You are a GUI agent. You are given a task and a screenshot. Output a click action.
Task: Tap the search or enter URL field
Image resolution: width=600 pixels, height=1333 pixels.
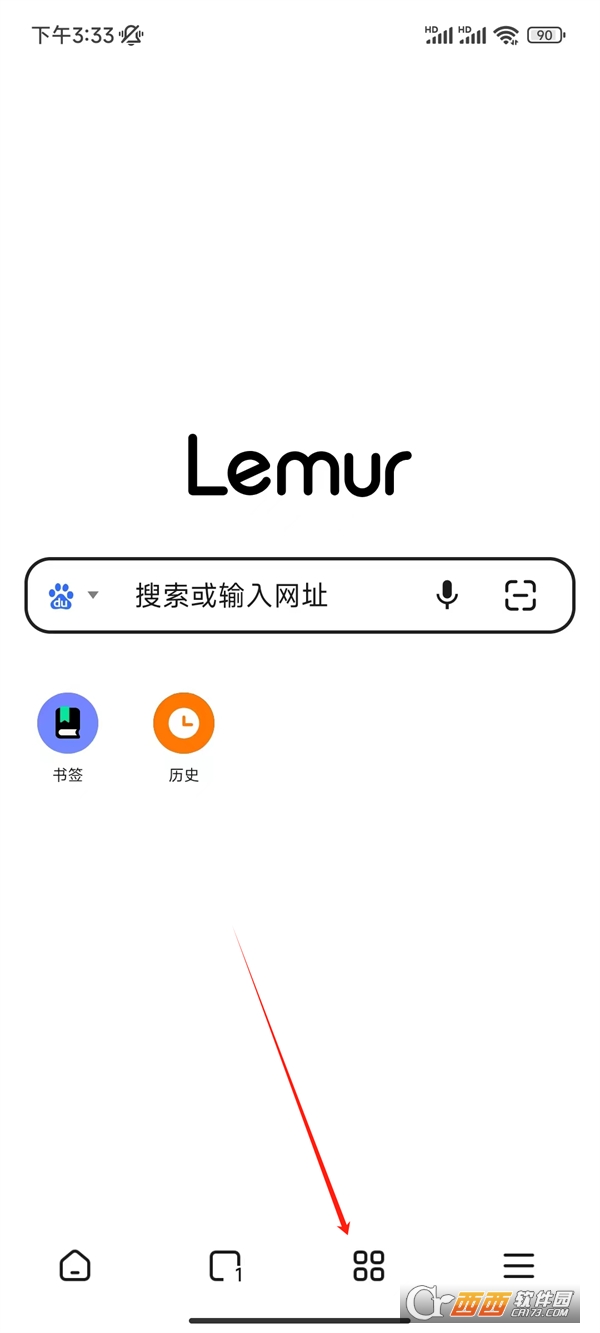tap(270, 596)
